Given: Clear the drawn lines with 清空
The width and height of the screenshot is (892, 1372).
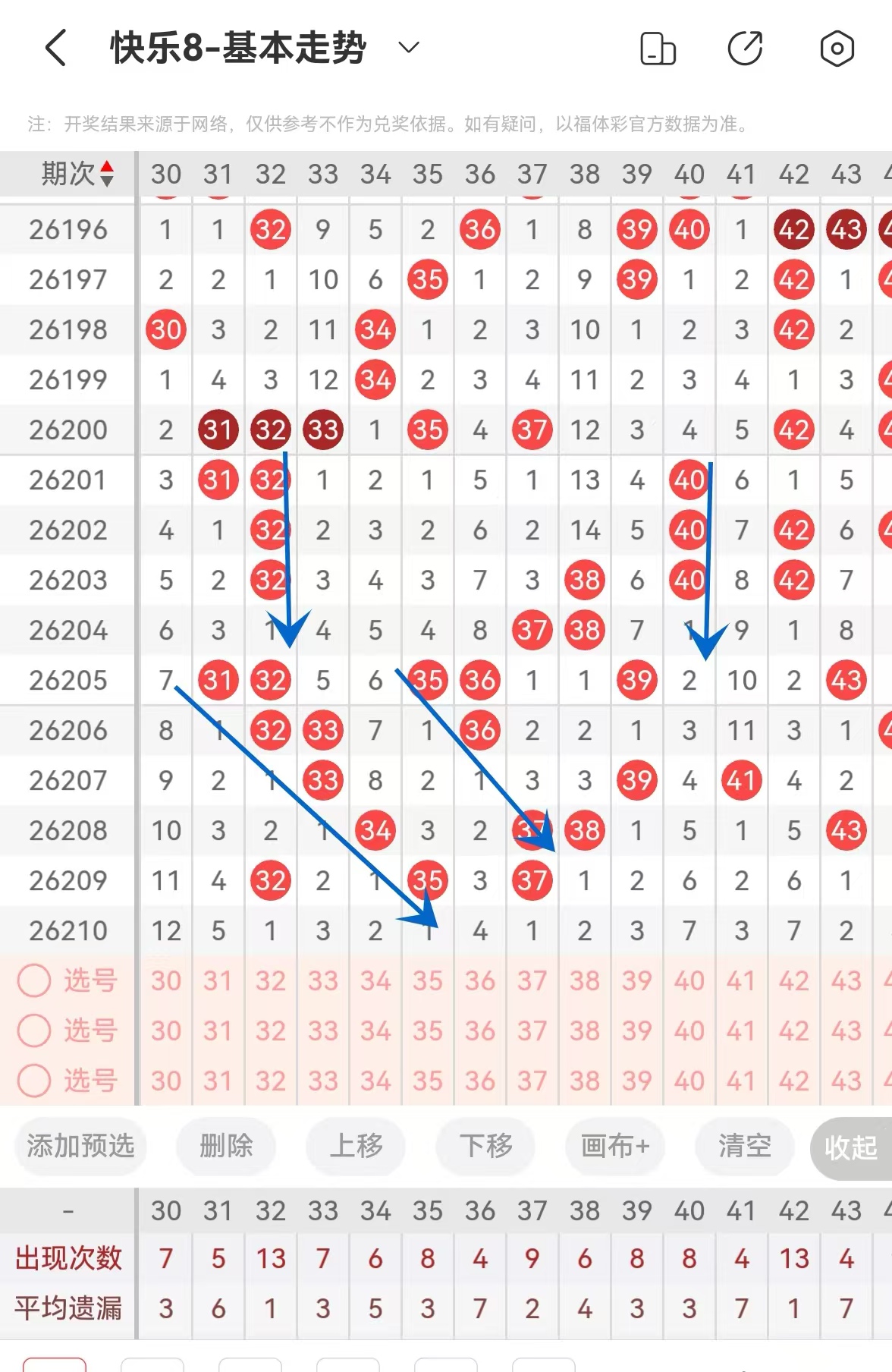Looking at the screenshot, I should point(745,1146).
